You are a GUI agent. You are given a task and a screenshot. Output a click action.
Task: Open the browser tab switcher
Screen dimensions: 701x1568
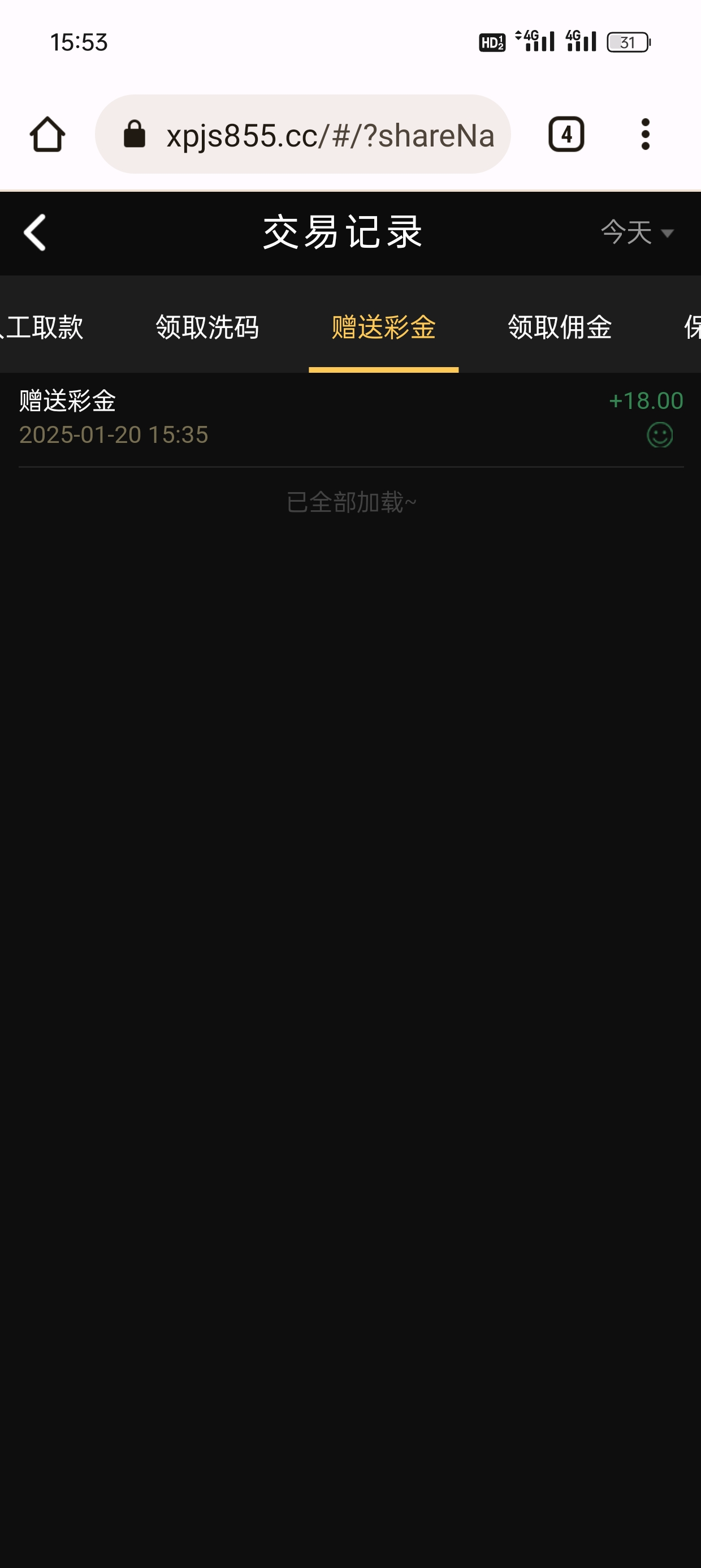566,134
